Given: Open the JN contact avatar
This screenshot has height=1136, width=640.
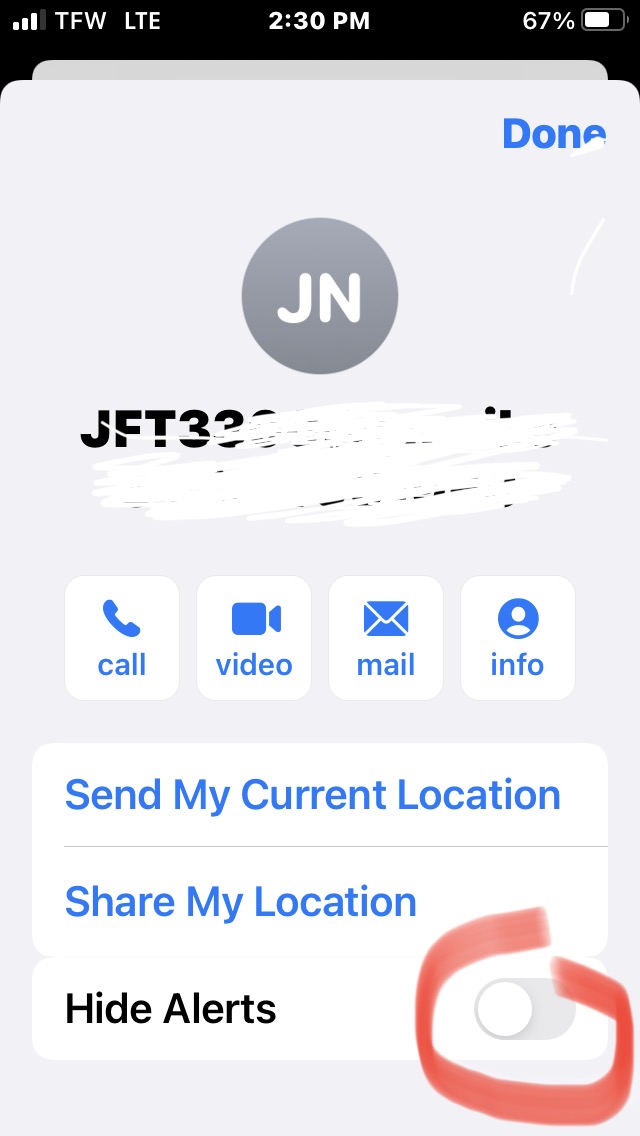Looking at the screenshot, I should [320, 296].
